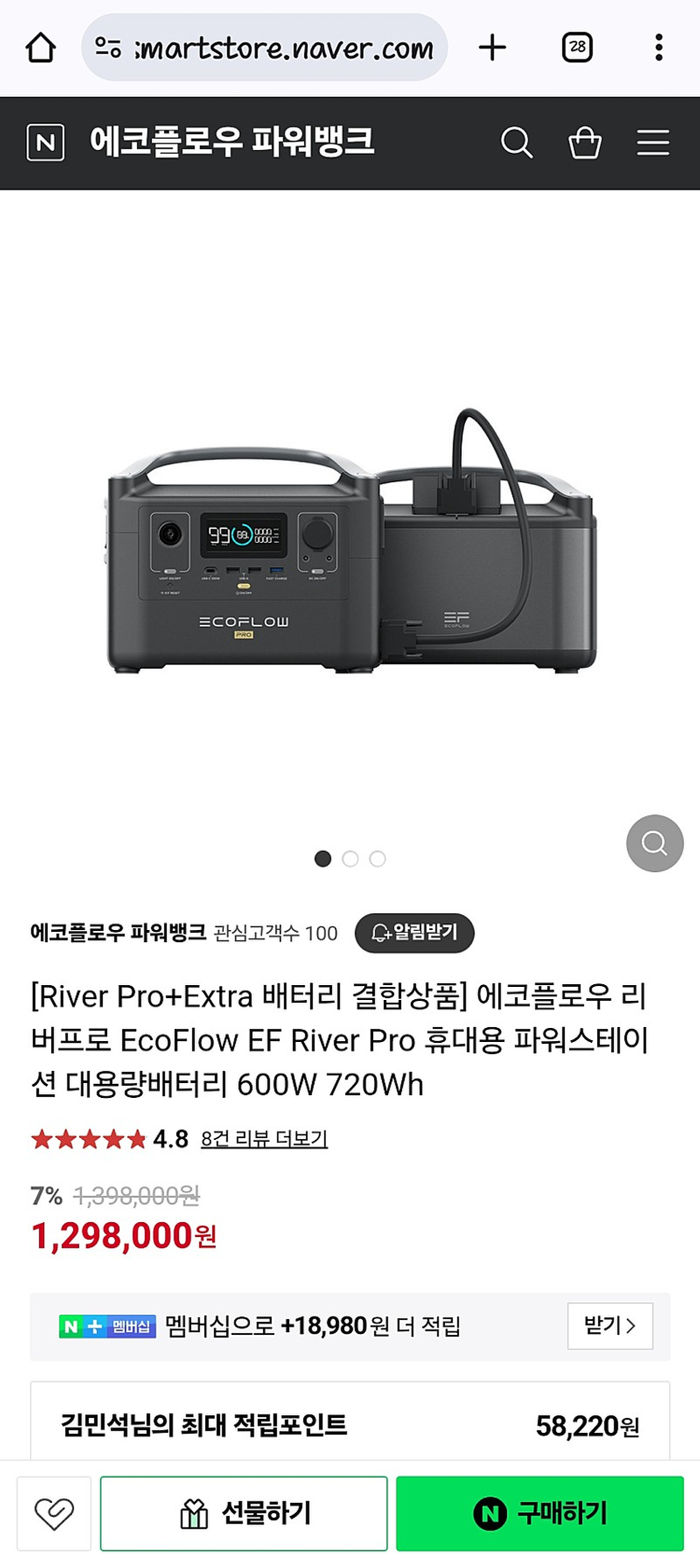Open the store search icon
The width and height of the screenshot is (700, 1568).
(x=517, y=143)
